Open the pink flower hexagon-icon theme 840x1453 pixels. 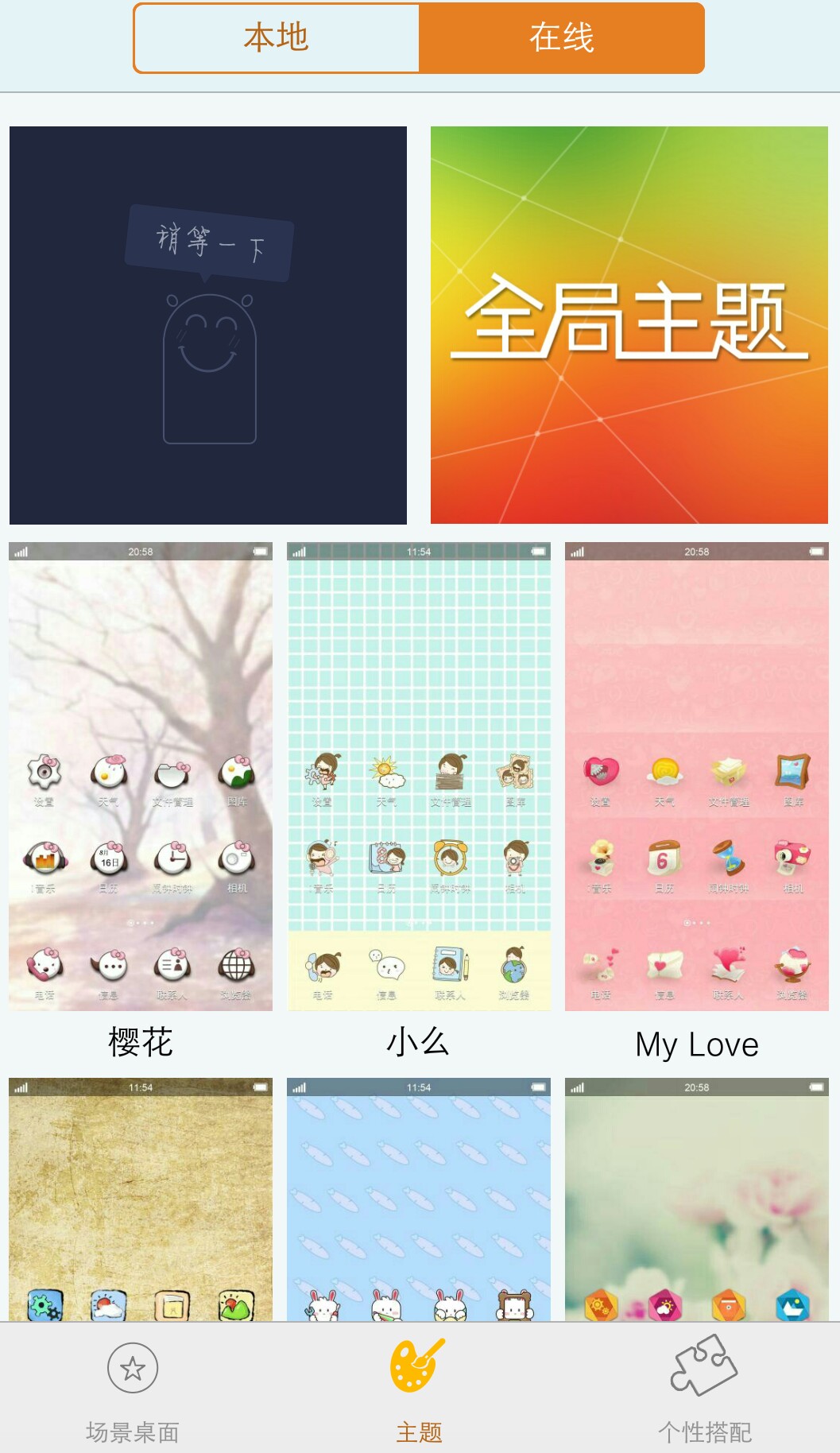pos(696,1199)
